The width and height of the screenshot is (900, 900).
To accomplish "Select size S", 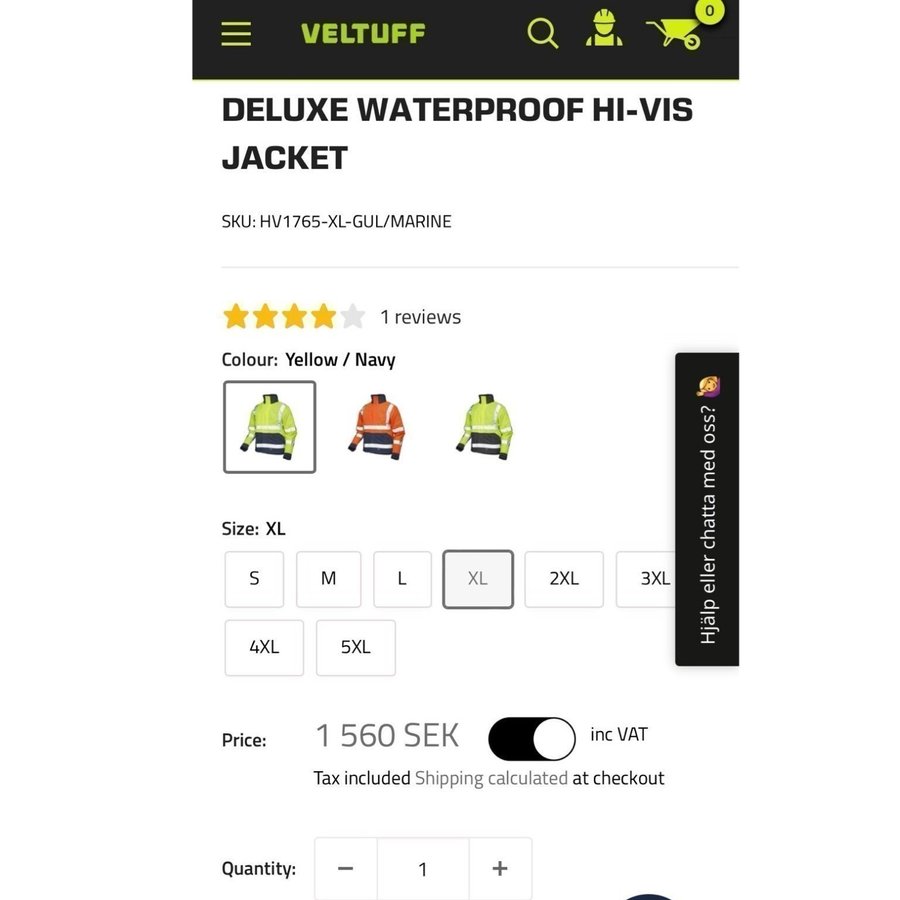I will (x=254, y=579).
